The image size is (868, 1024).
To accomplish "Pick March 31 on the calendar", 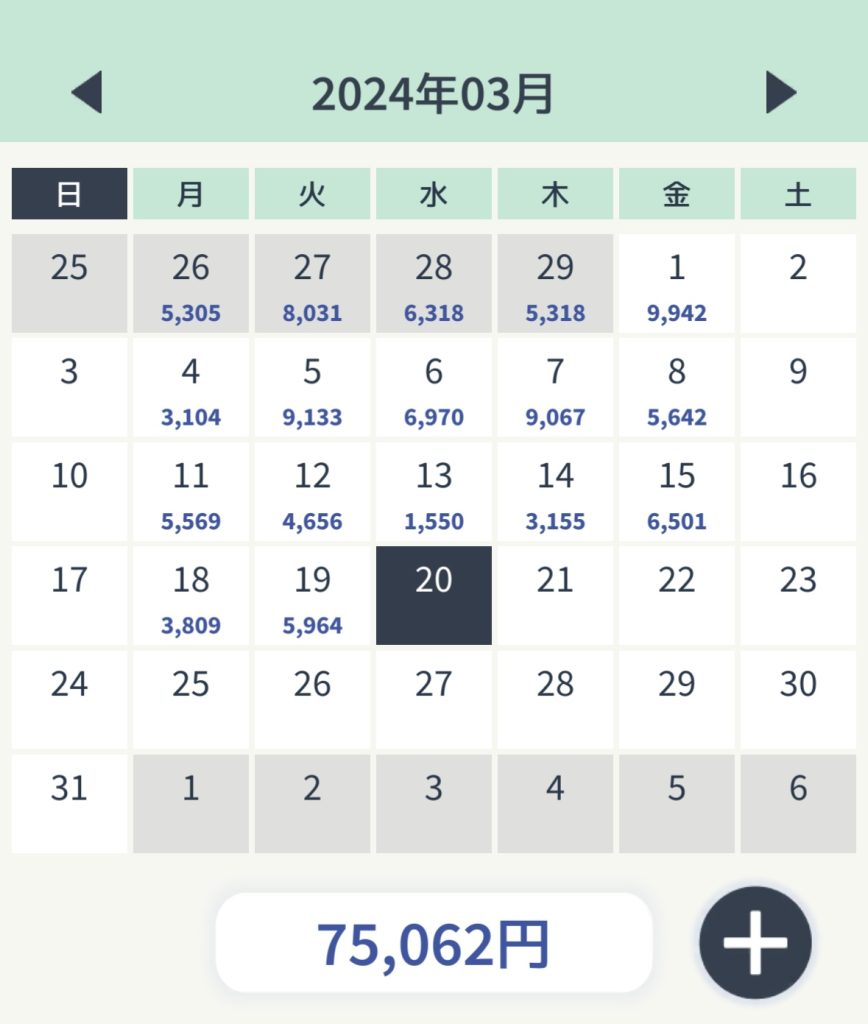I will tap(69, 803).
